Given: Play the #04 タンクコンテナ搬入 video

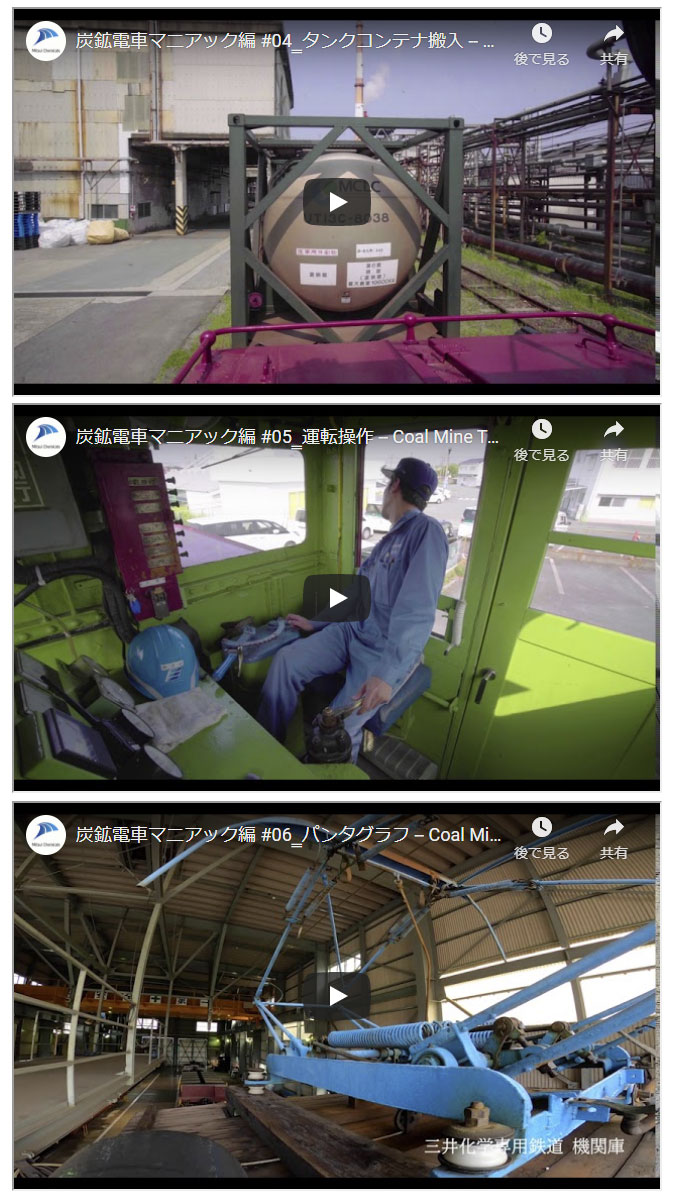Looking at the screenshot, I should pyautogui.click(x=337, y=201).
